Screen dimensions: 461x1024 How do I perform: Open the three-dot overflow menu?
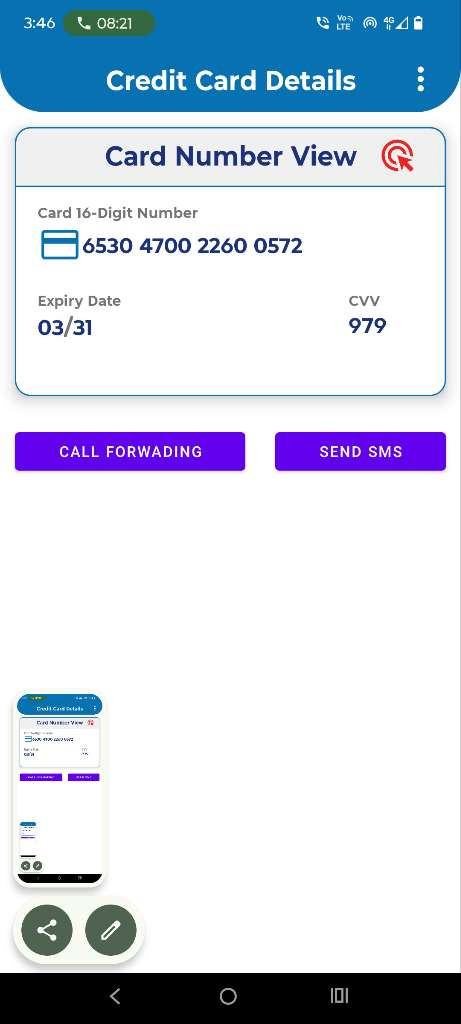(x=421, y=80)
